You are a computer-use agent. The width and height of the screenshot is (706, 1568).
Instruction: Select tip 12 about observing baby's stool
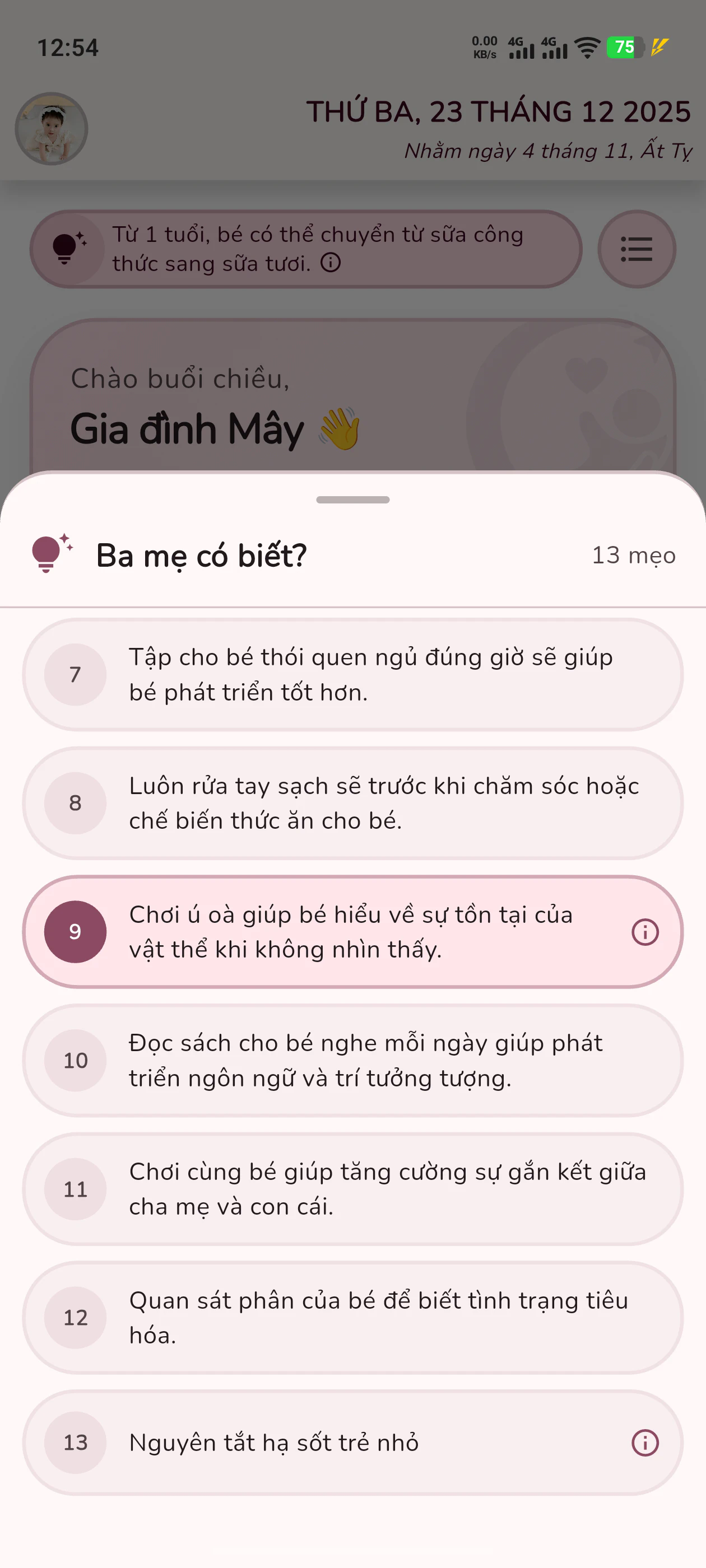pos(352,1317)
